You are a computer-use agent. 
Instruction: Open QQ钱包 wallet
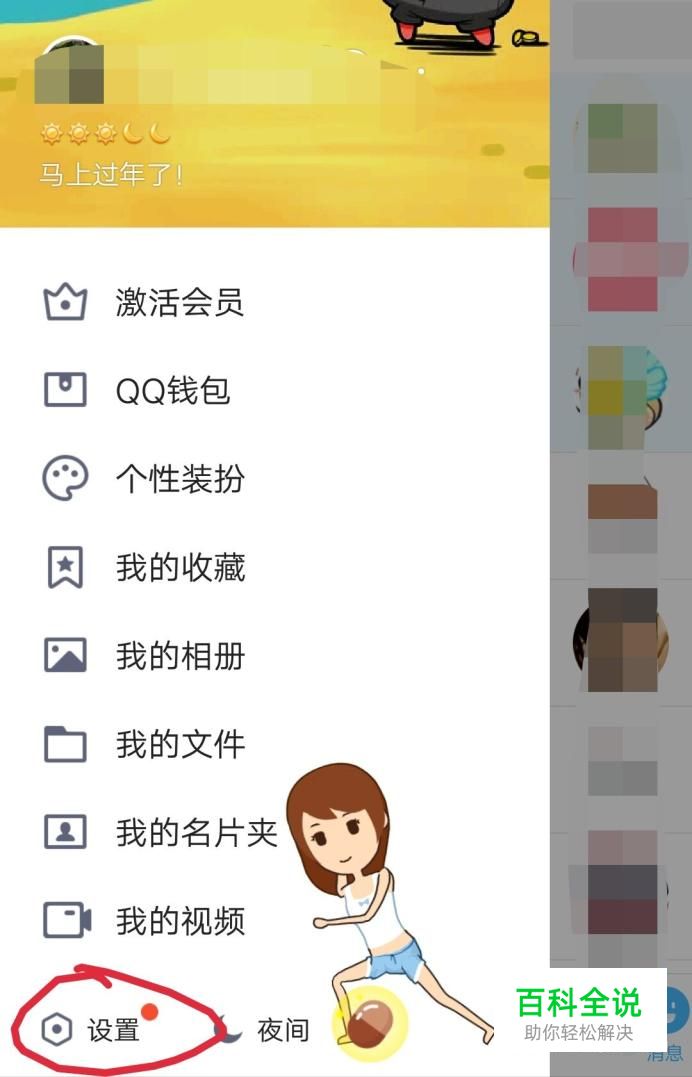coord(172,390)
